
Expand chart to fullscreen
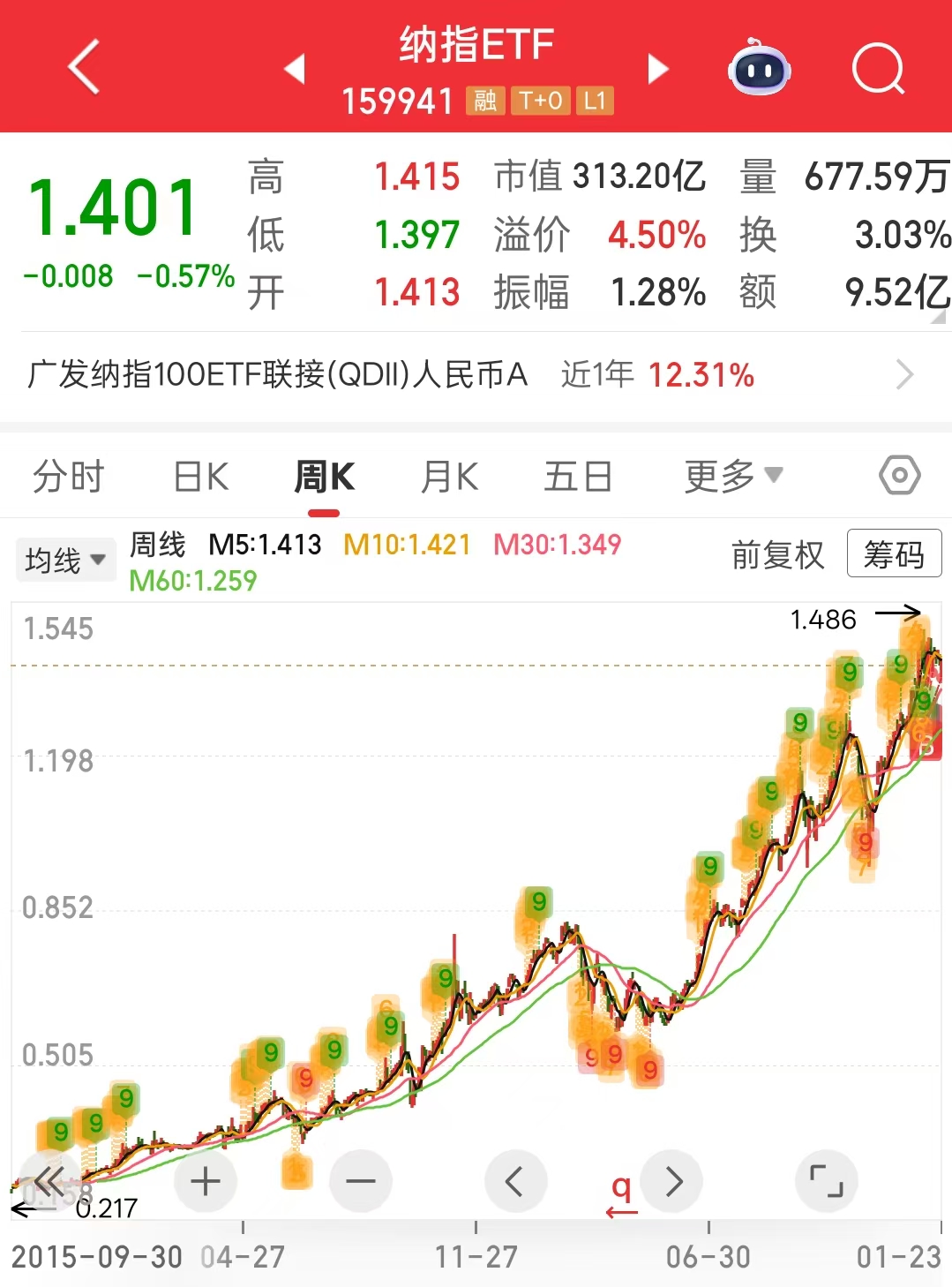pyautogui.click(x=826, y=1181)
